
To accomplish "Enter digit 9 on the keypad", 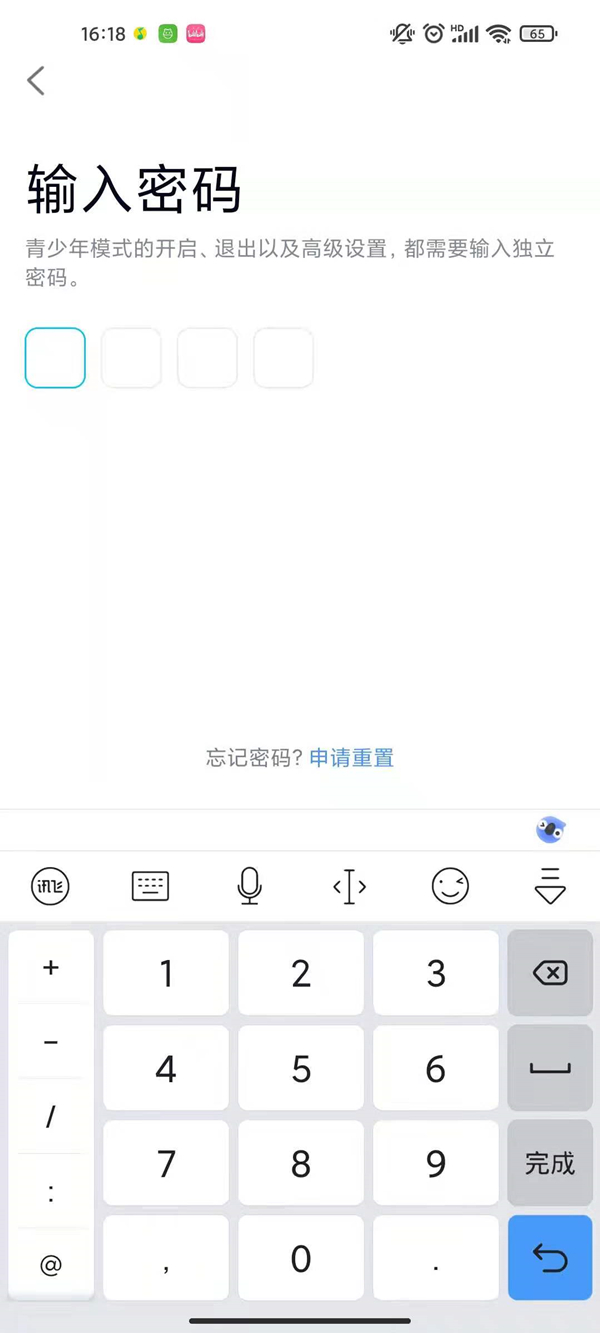I will (436, 1163).
